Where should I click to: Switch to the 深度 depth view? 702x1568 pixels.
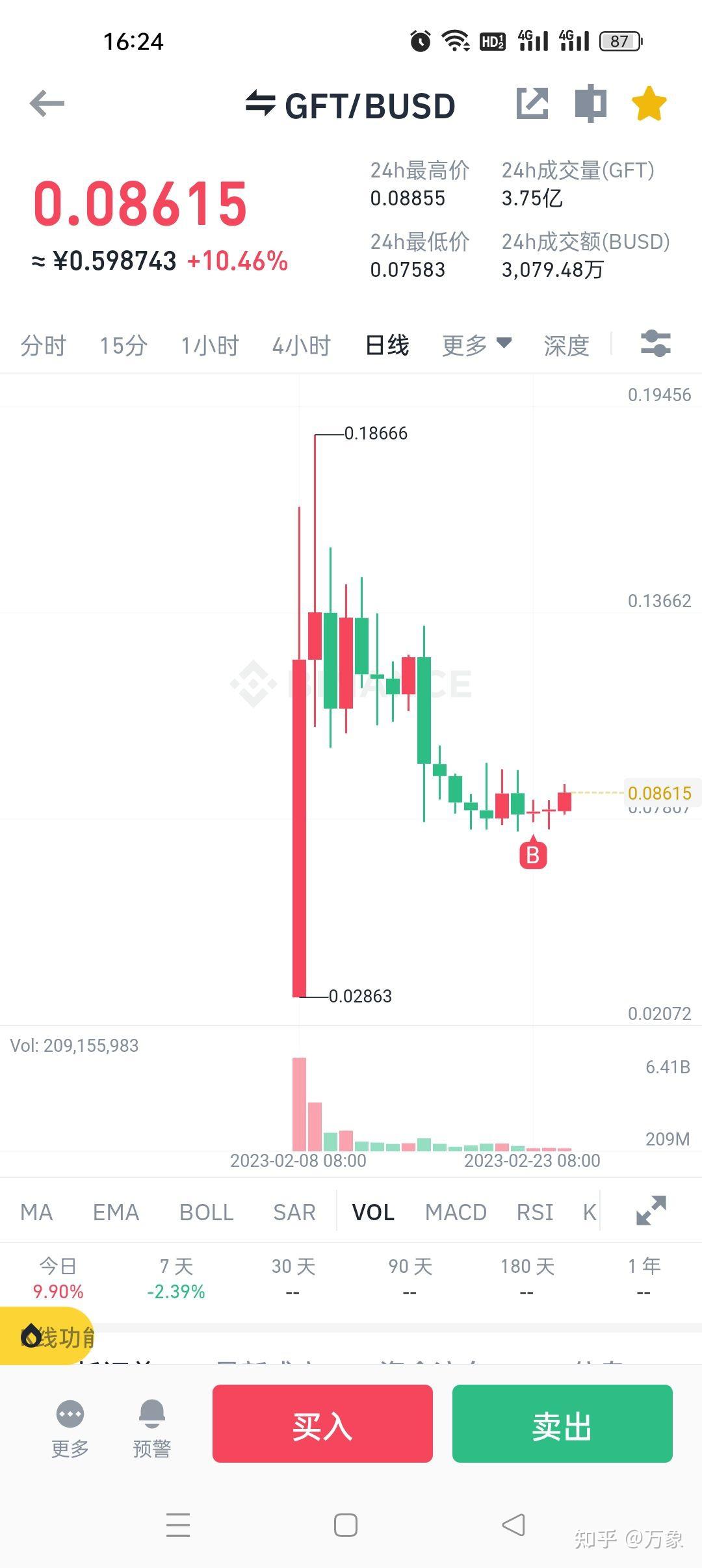coord(565,345)
